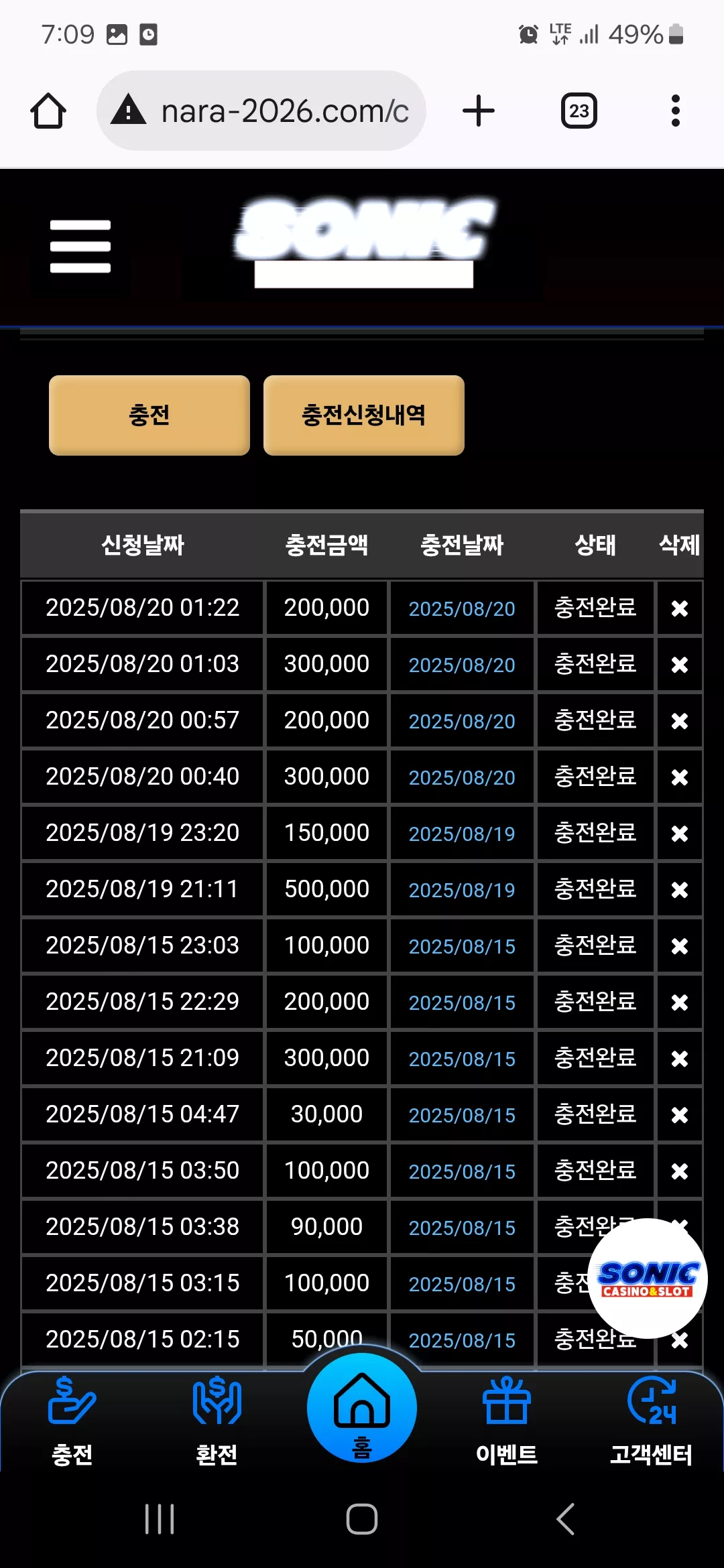Delete the 2025/08/20 01:22 charge record
Image resolution: width=724 pixels, height=1568 pixels.
click(x=679, y=608)
